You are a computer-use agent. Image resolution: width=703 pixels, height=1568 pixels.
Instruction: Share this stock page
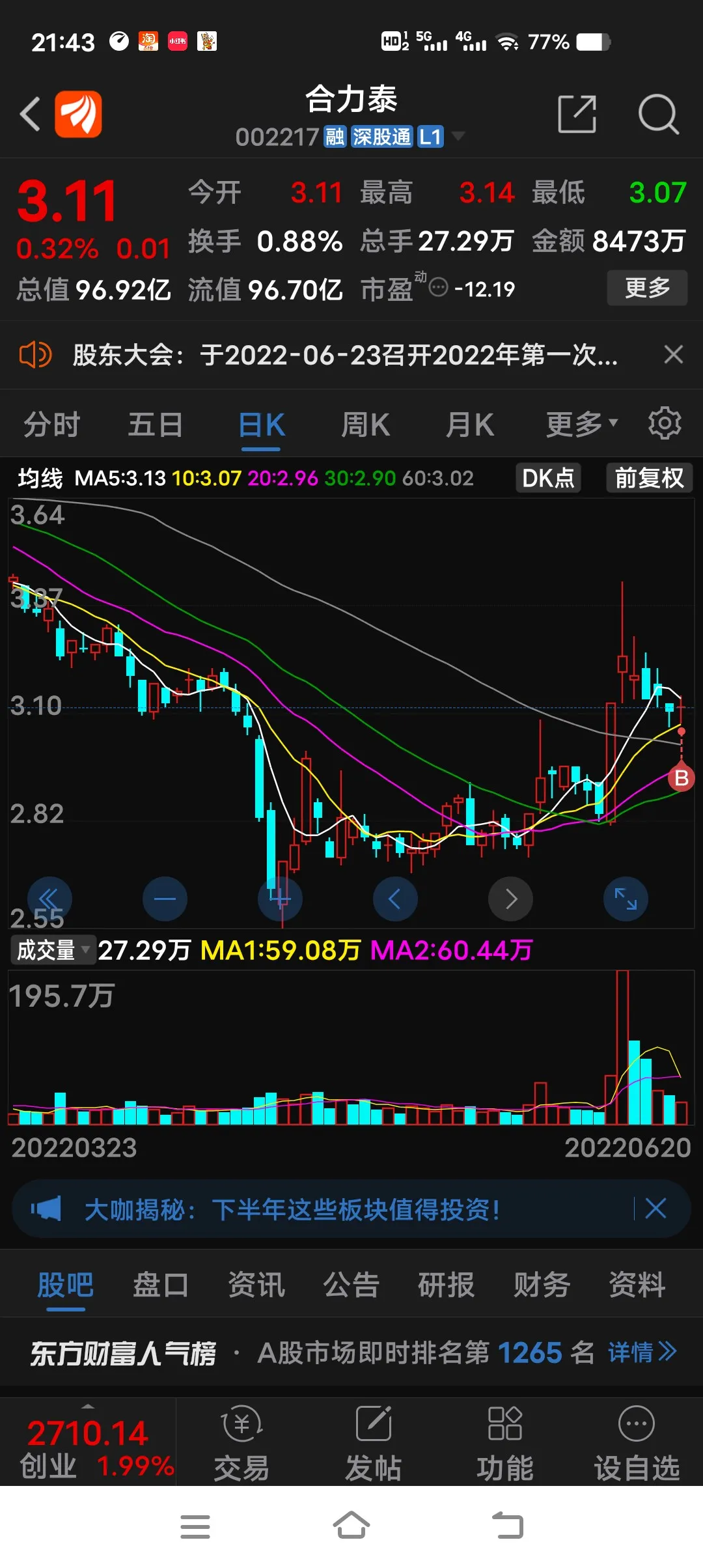[577, 114]
